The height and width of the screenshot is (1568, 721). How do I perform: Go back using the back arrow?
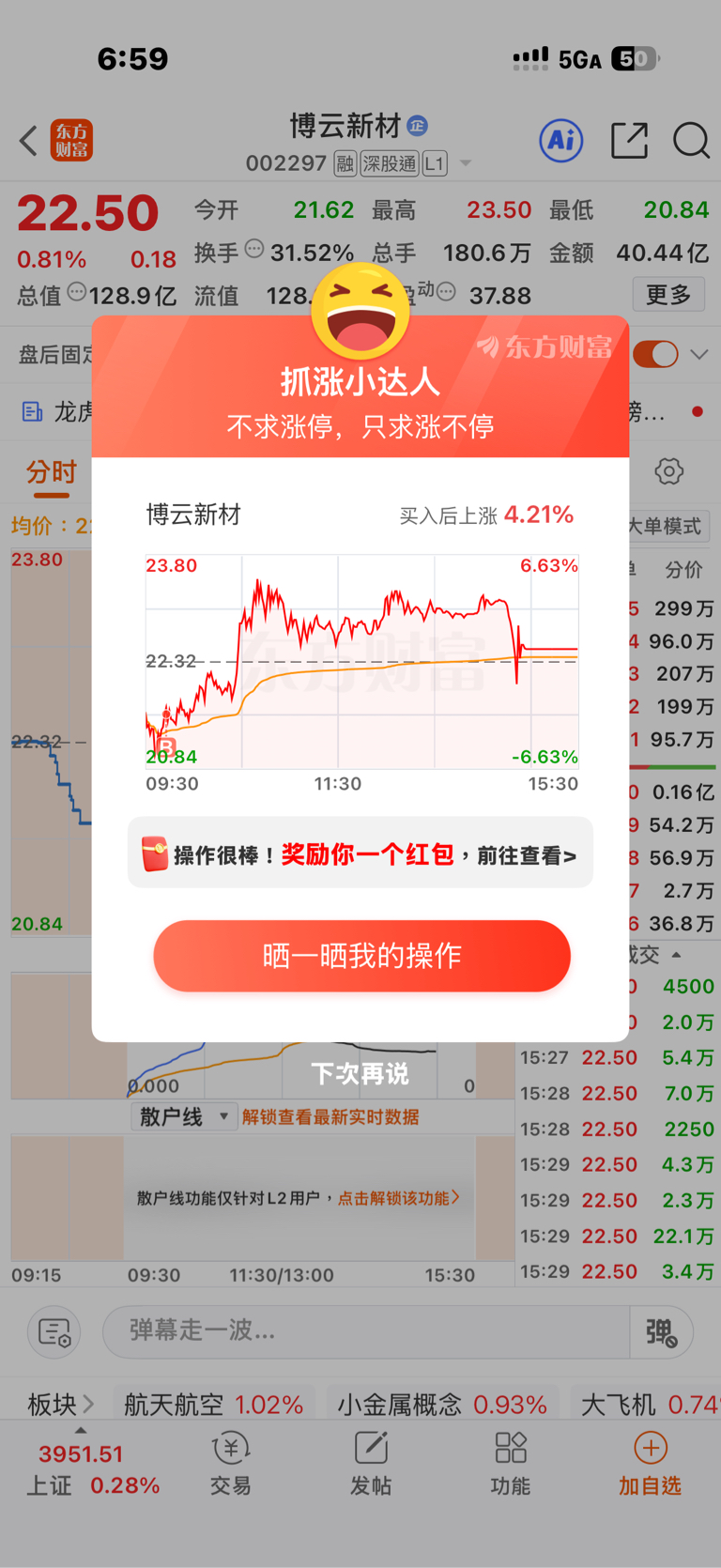coord(29,141)
